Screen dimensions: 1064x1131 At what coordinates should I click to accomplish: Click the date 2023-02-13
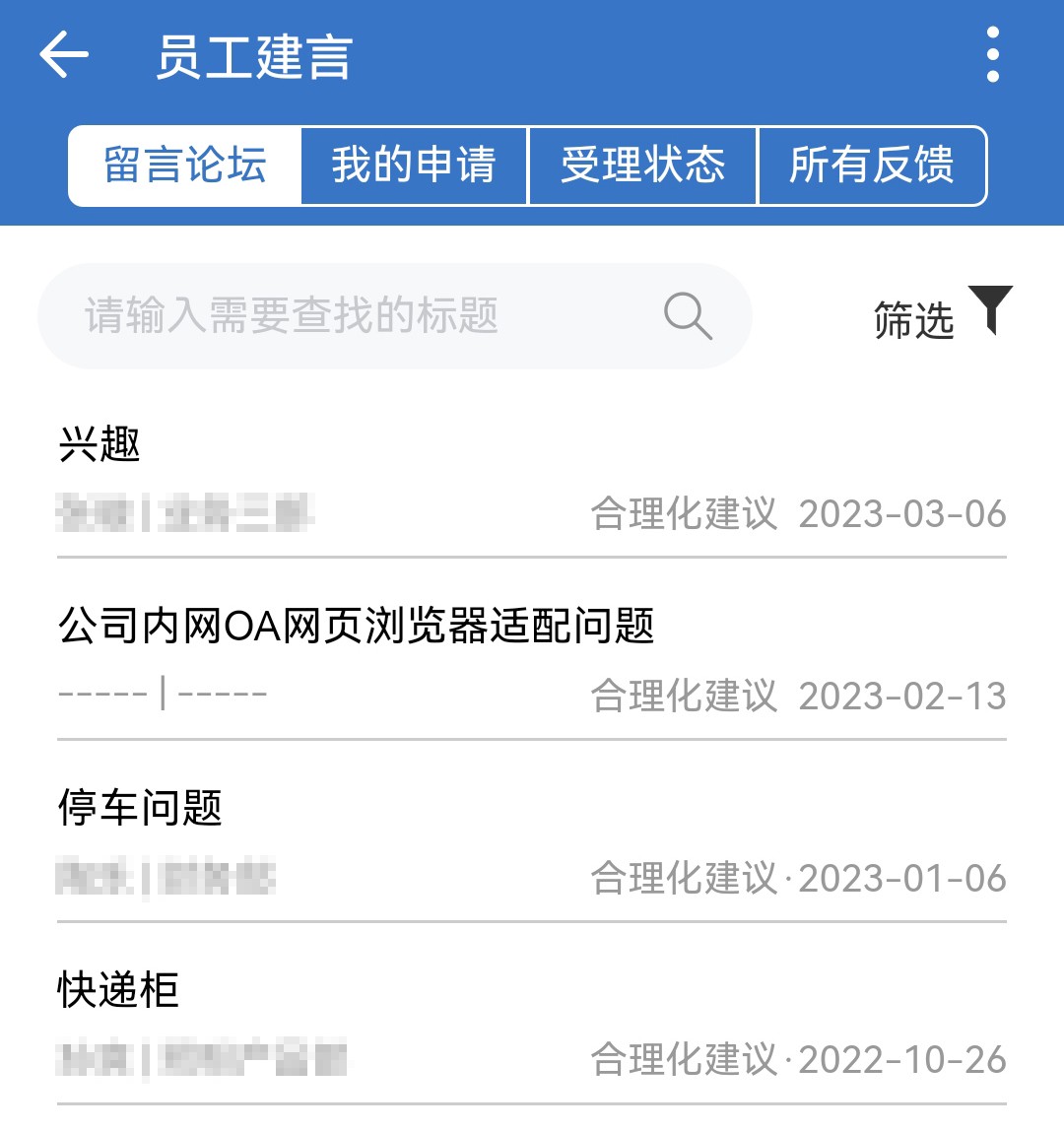pyautogui.click(x=902, y=697)
